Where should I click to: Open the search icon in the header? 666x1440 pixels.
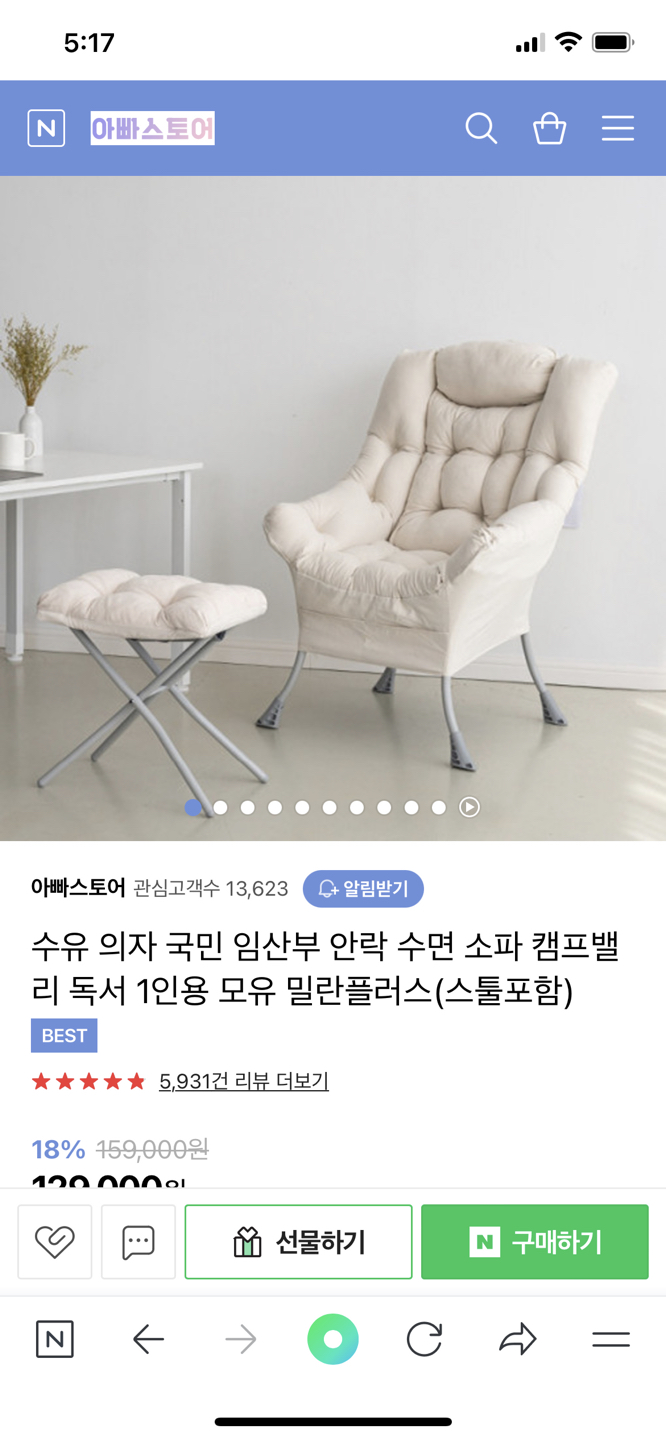click(x=481, y=128)
